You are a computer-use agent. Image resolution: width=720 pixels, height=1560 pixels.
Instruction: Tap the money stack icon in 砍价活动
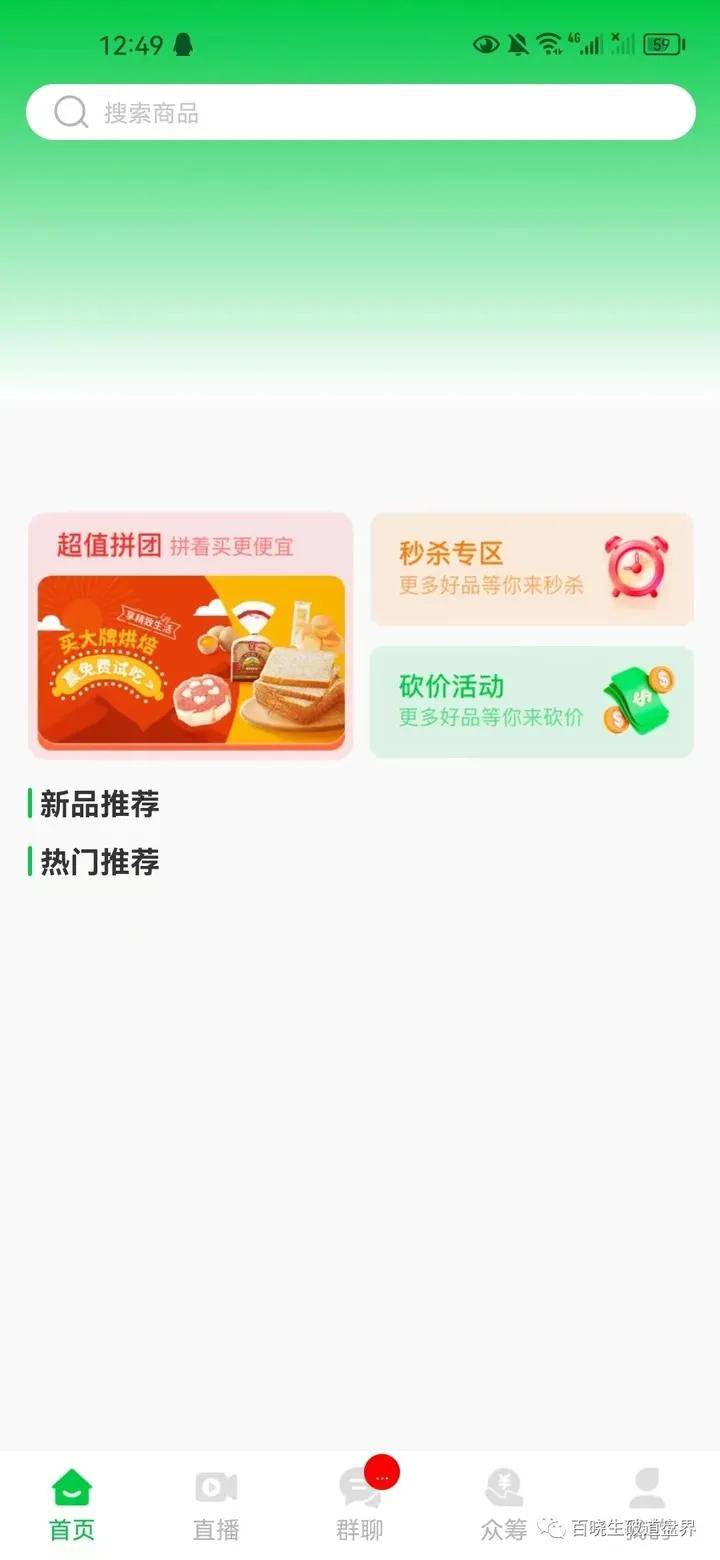640,700
